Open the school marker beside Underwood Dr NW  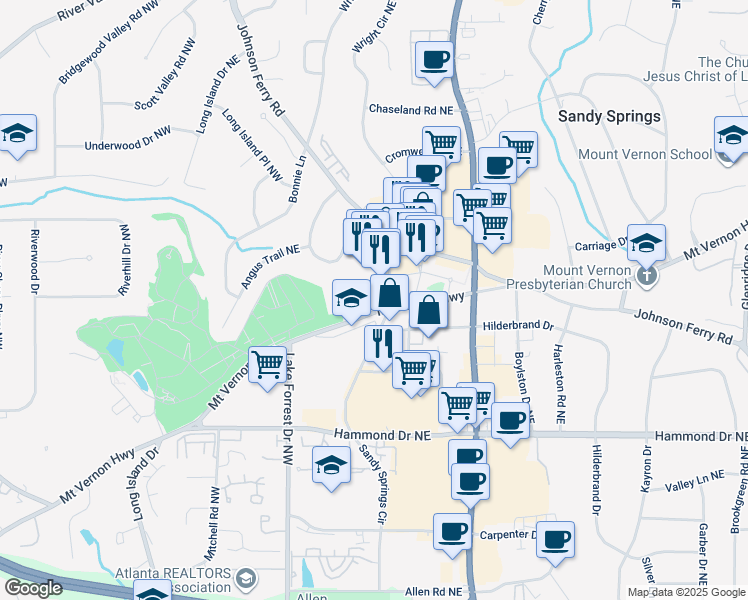pyautogui.click(x=18, y=136)
